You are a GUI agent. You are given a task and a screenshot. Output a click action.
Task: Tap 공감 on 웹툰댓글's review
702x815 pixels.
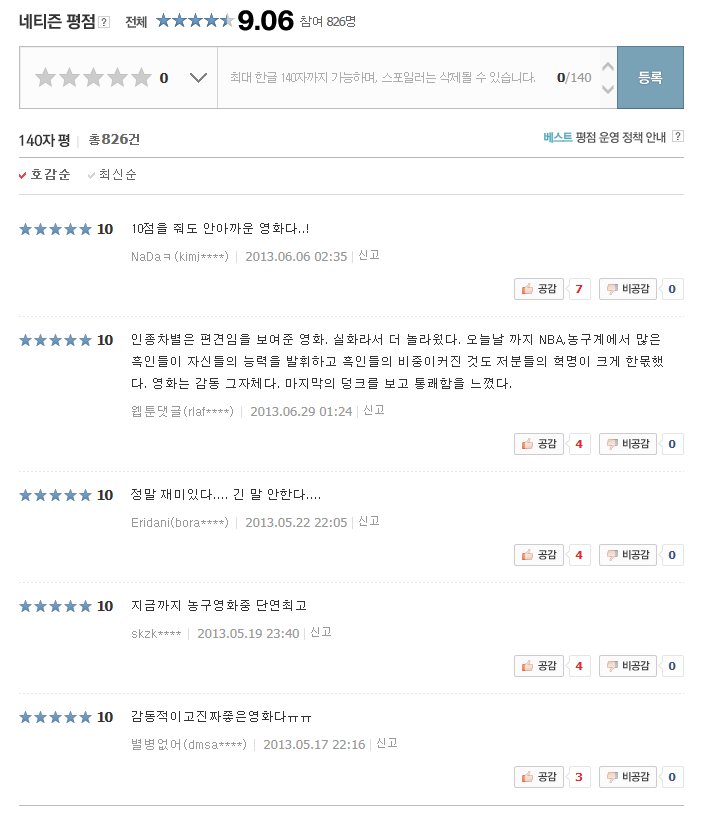[539, 444]
